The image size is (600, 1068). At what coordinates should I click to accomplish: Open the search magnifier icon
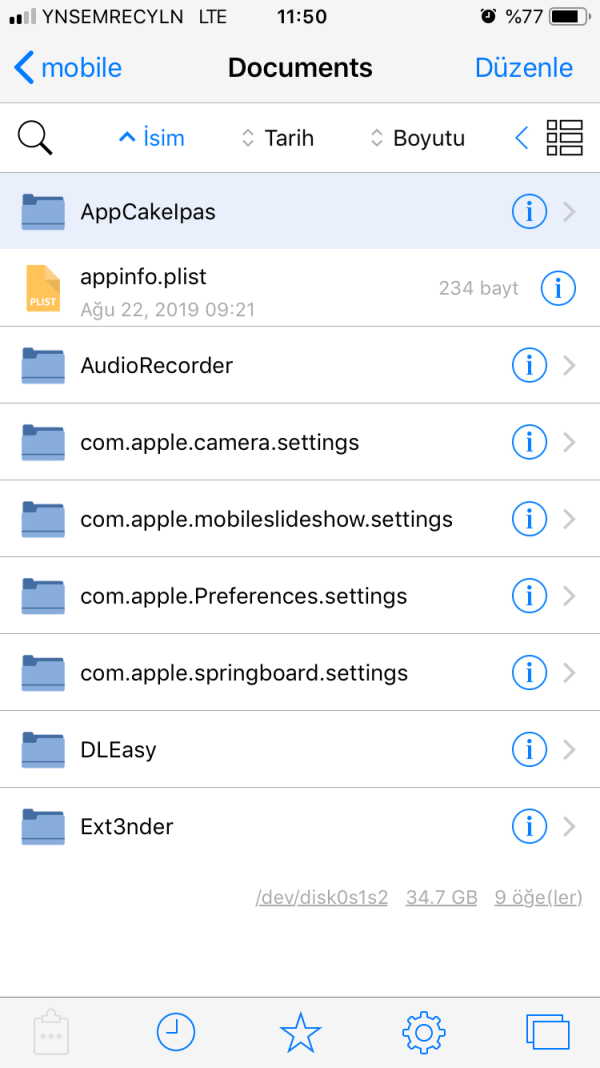coord(35,138)
